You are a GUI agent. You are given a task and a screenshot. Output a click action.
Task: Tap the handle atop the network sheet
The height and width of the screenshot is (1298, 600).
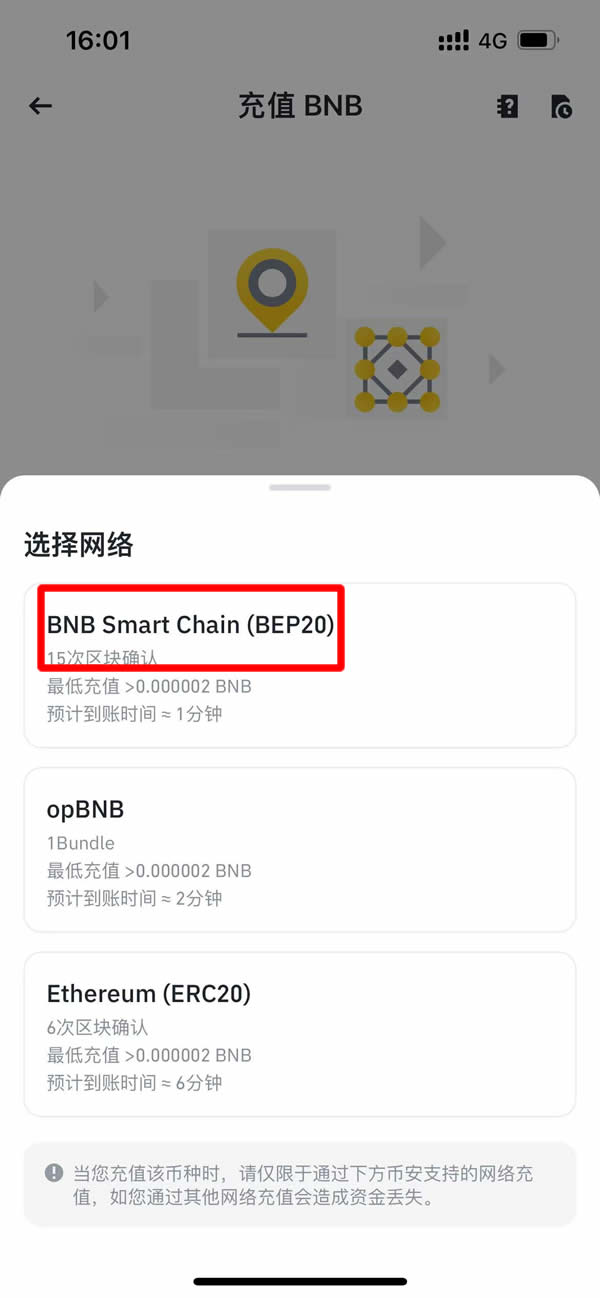tap(300, 487)
